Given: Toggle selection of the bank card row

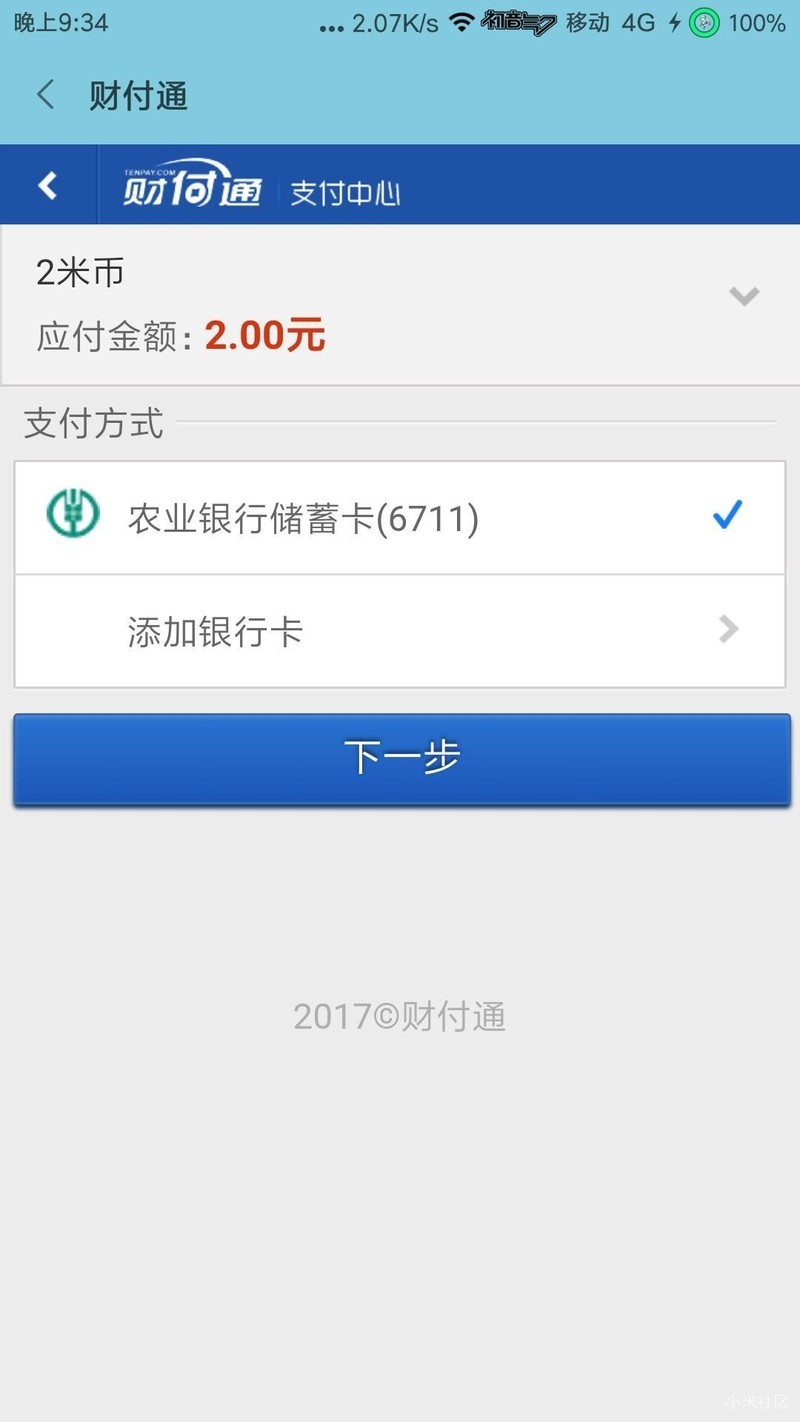Looking at the screenshot, I should click(x=400, y=514).
